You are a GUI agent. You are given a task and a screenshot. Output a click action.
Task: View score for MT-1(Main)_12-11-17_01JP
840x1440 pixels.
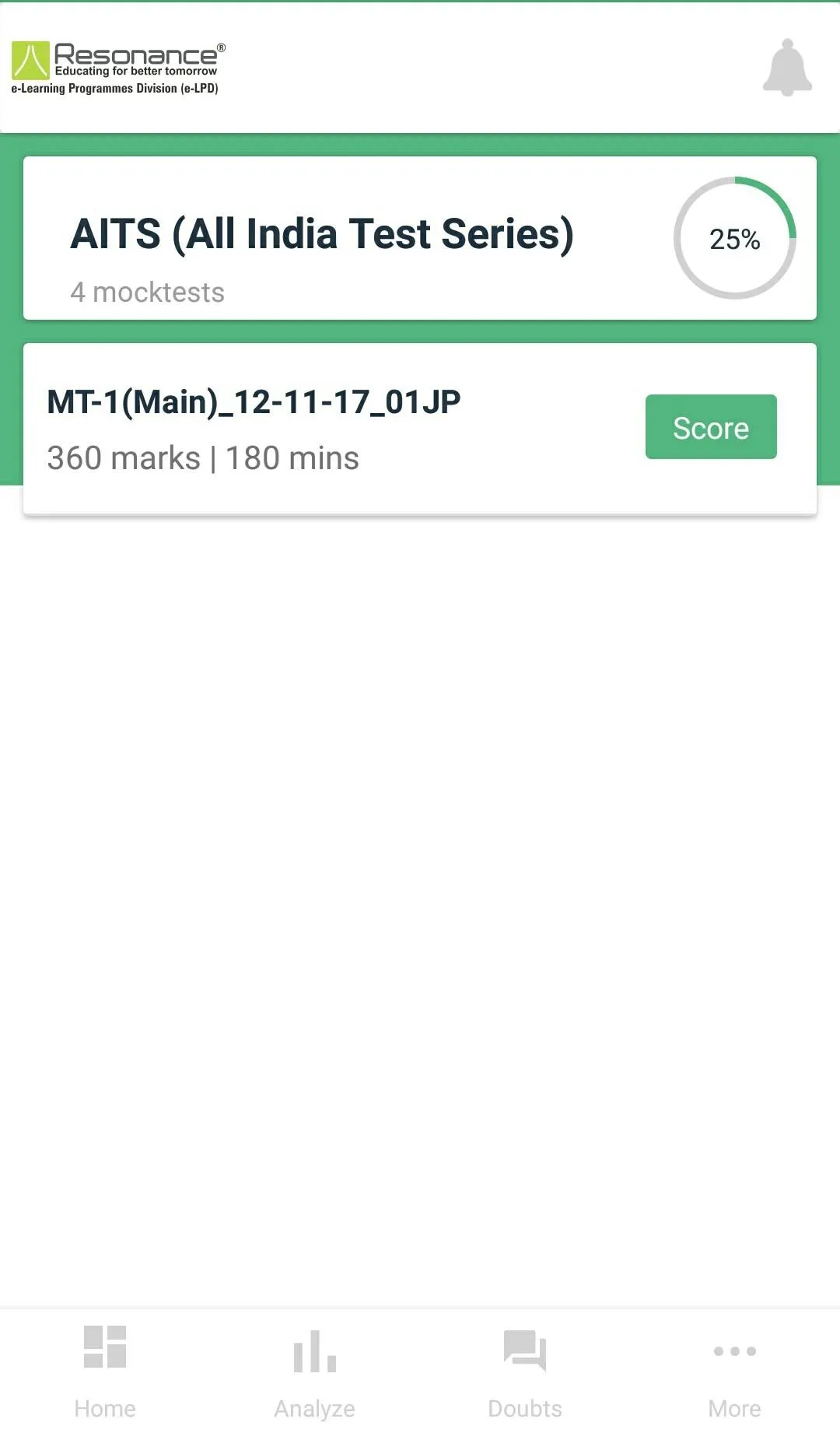pos(710,427)
